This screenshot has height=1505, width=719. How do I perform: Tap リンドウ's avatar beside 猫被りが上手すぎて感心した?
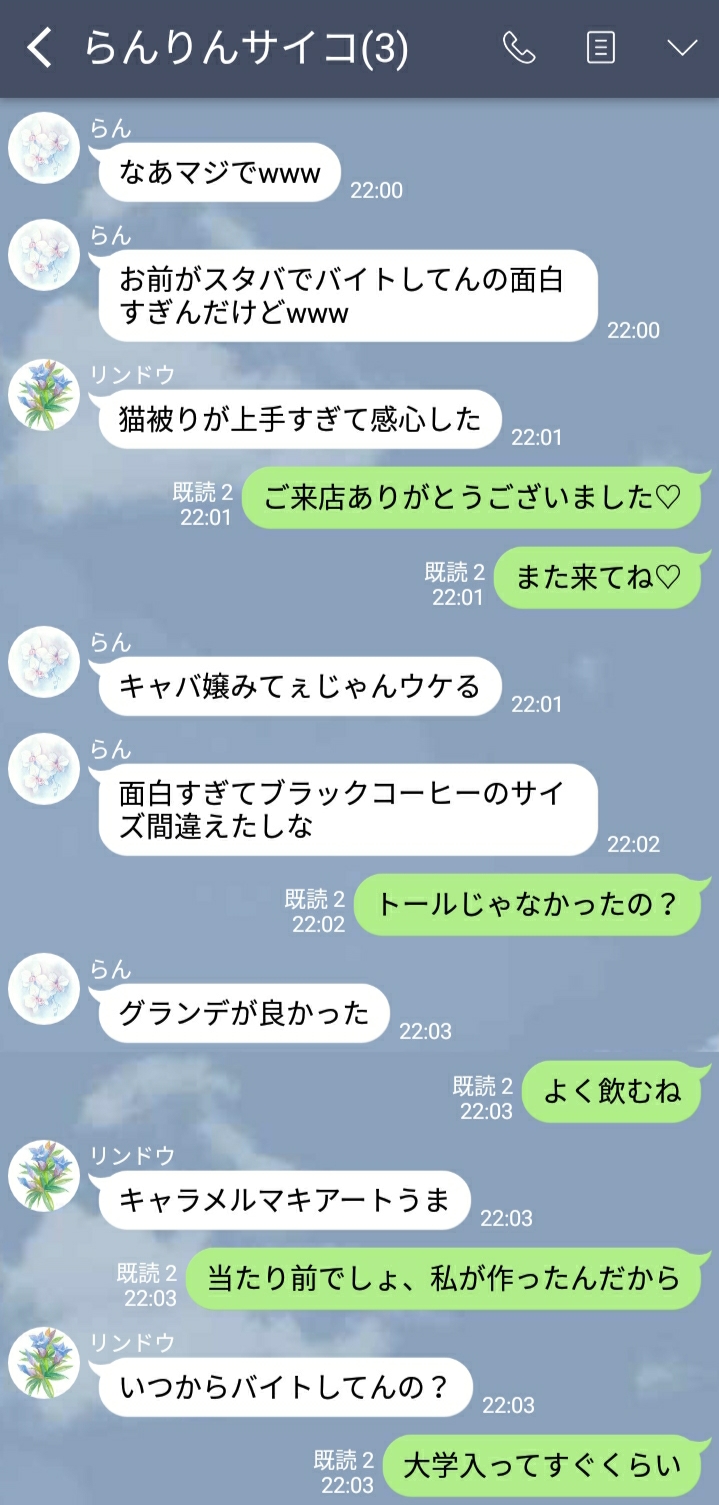[44, 395]
